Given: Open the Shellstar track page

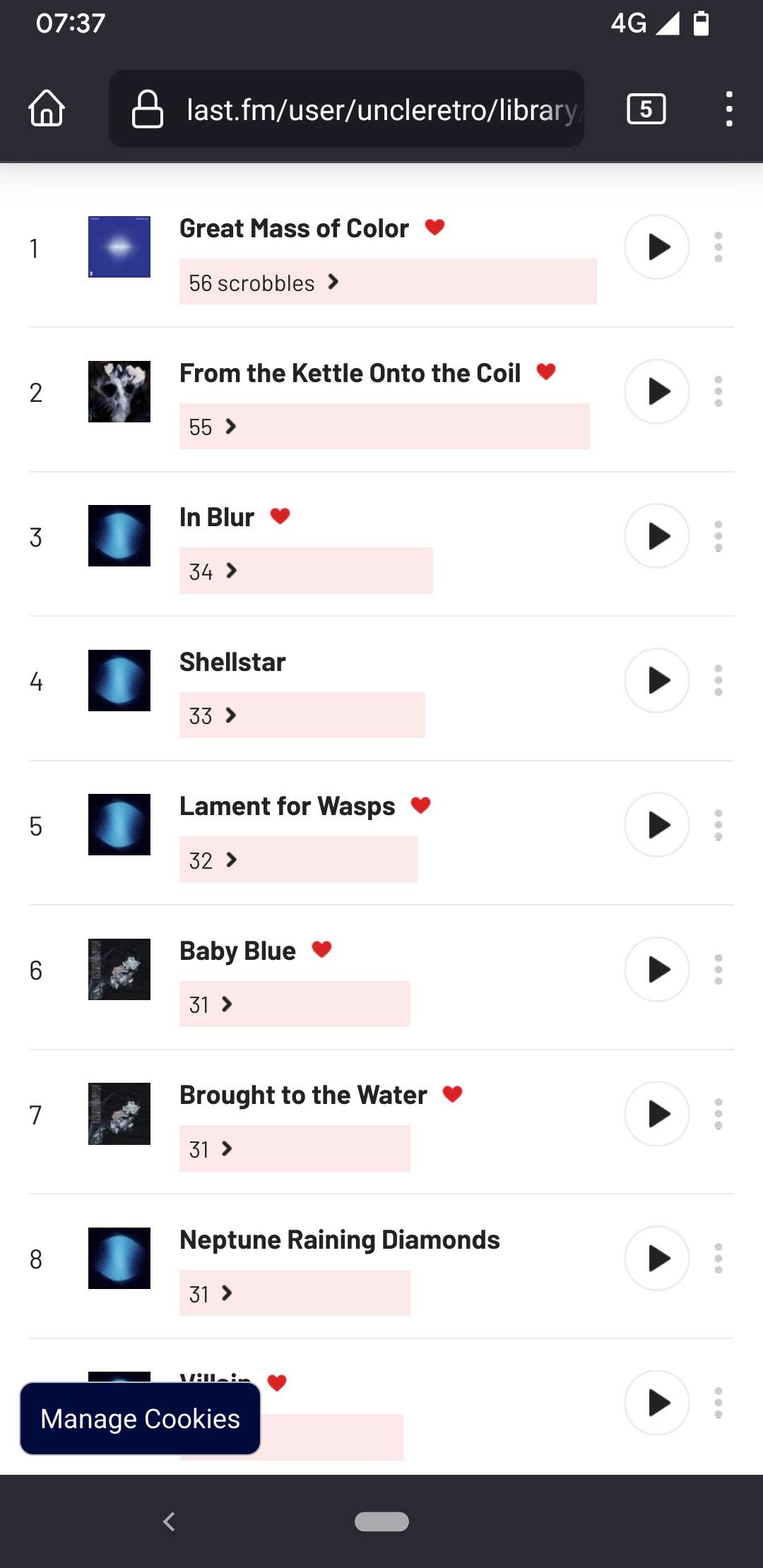Looking at the screenshot, I should click(x=232, y=663).
